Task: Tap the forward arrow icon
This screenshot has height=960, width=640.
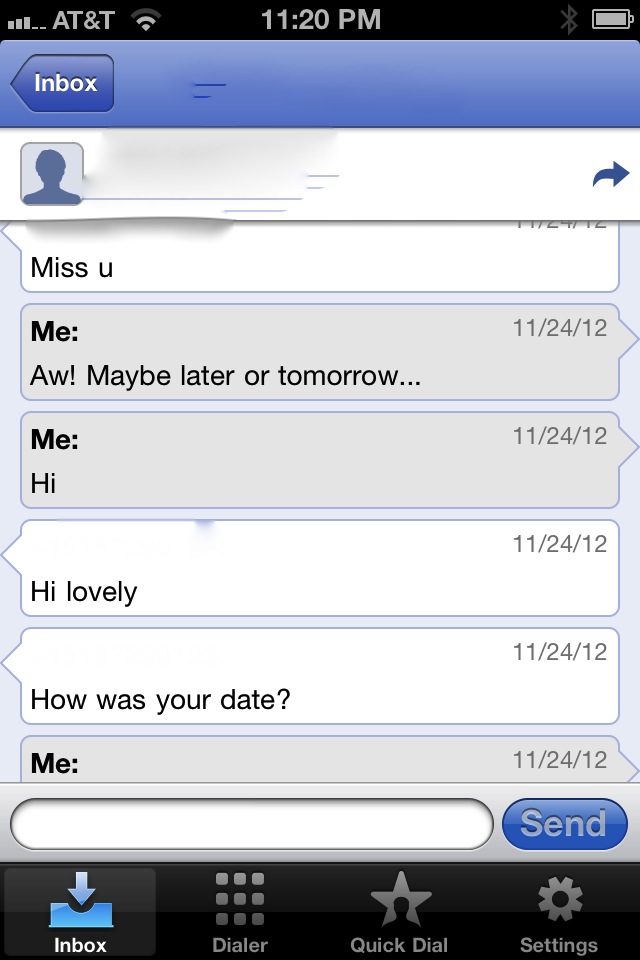Action: [x=609, y=176]
